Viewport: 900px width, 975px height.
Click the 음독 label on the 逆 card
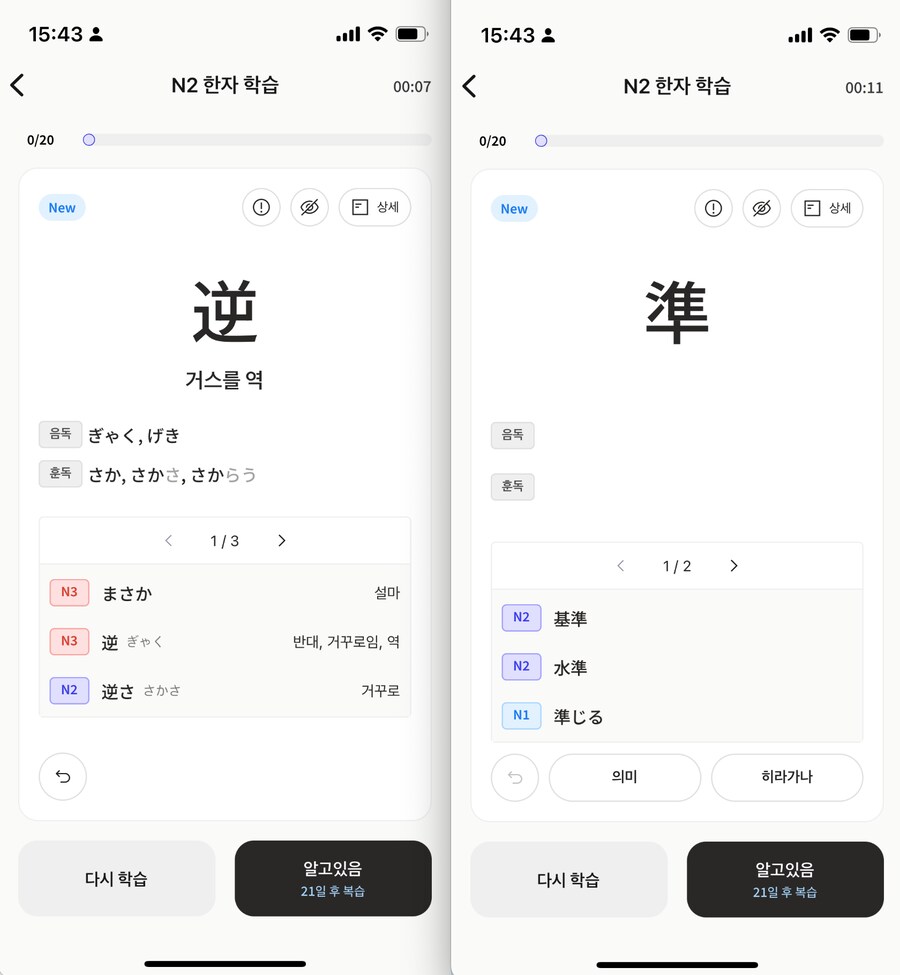tap(60, 434)
